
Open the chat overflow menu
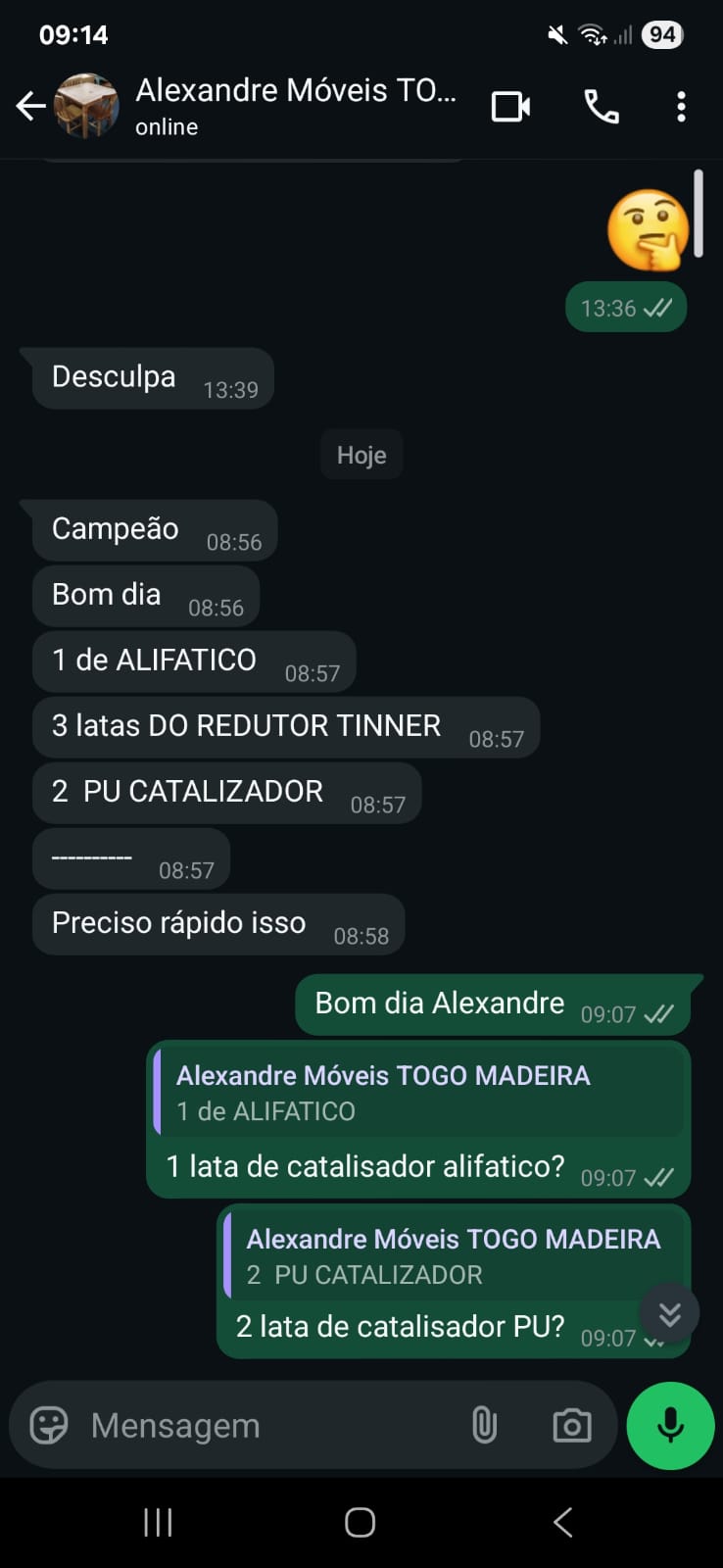681,106
